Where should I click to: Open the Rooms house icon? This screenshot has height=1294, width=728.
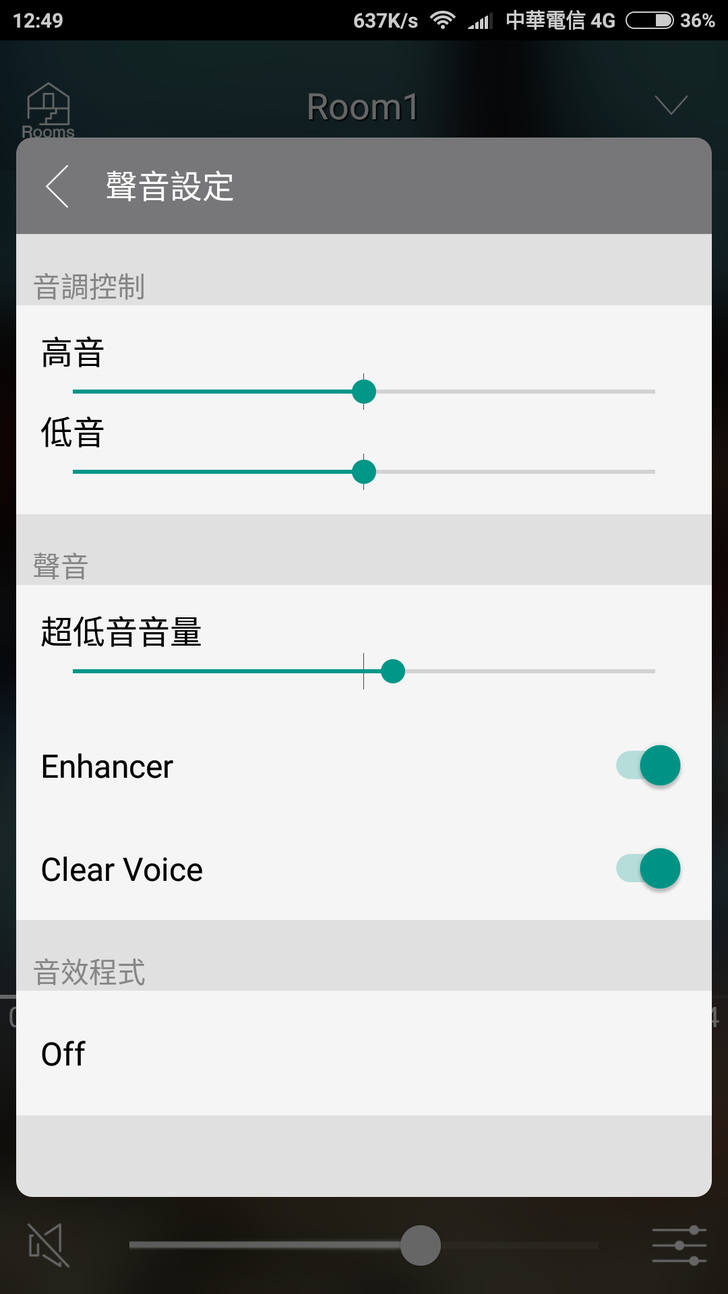pos(48,110)
